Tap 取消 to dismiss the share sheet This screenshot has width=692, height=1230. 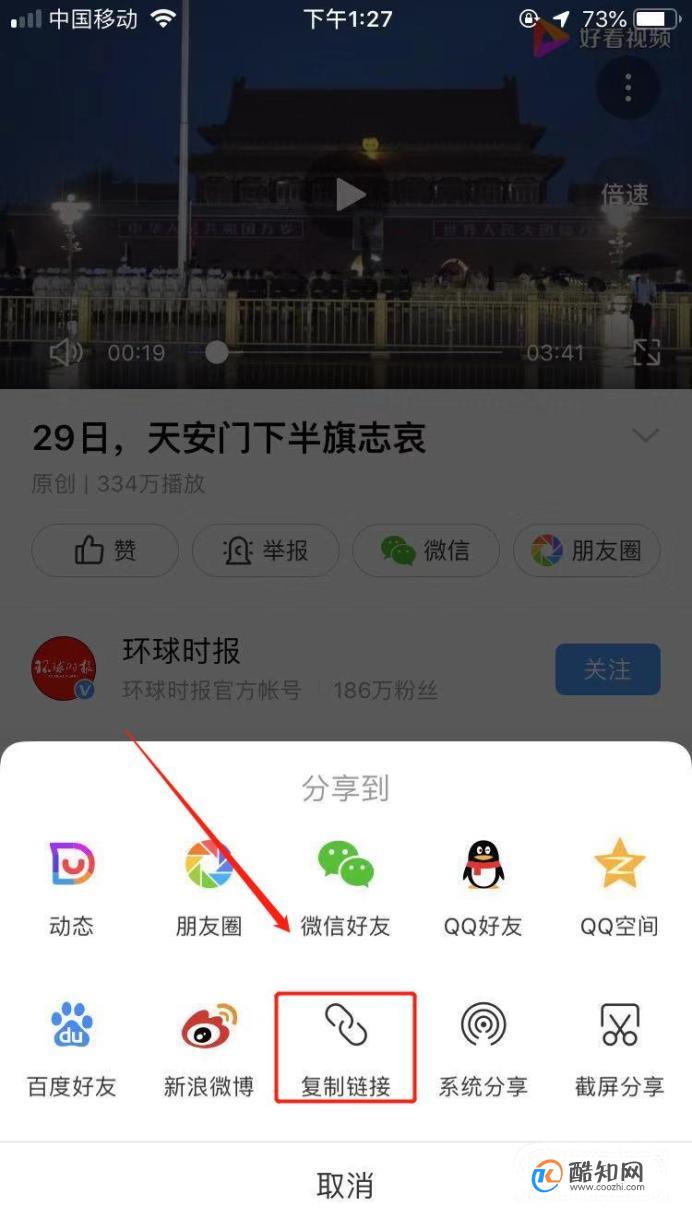(345, 1186)
